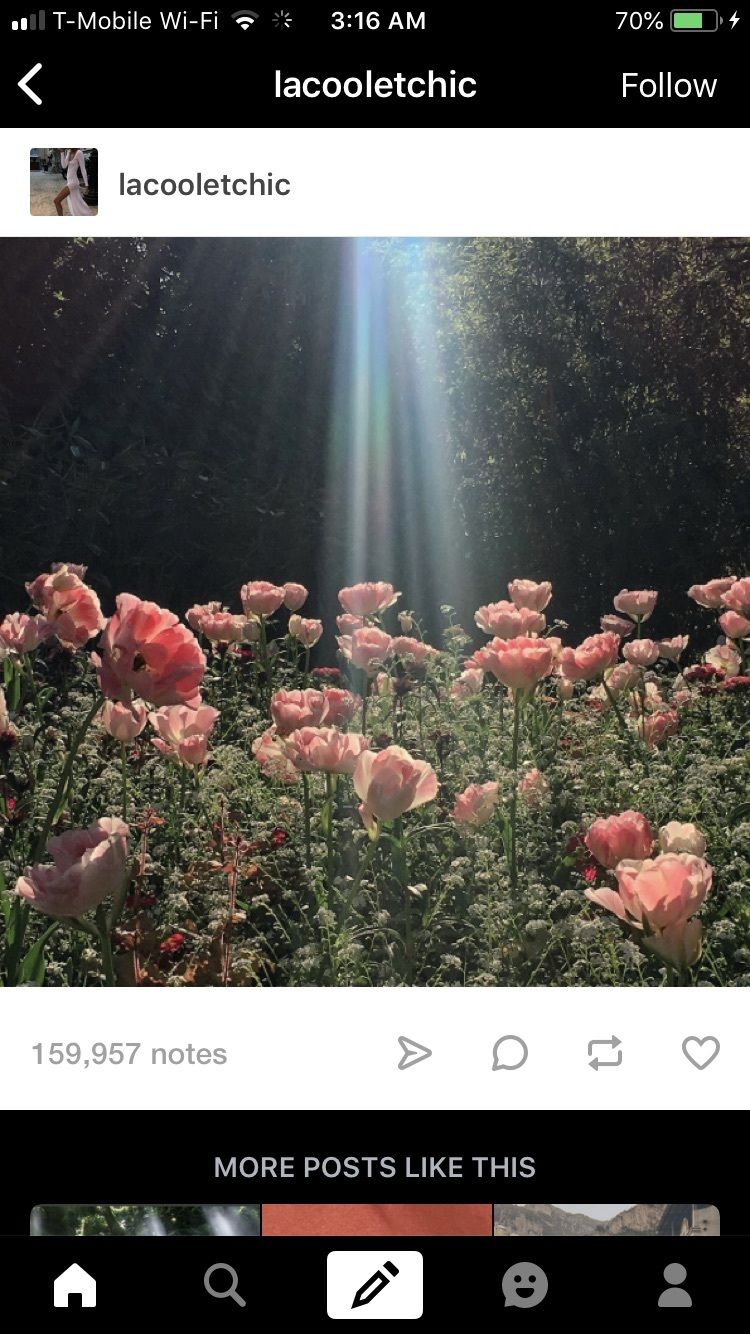The image size is (750, 1334).
Task: Go back with the top-left arrow
Action: click(x=31, y=85)
